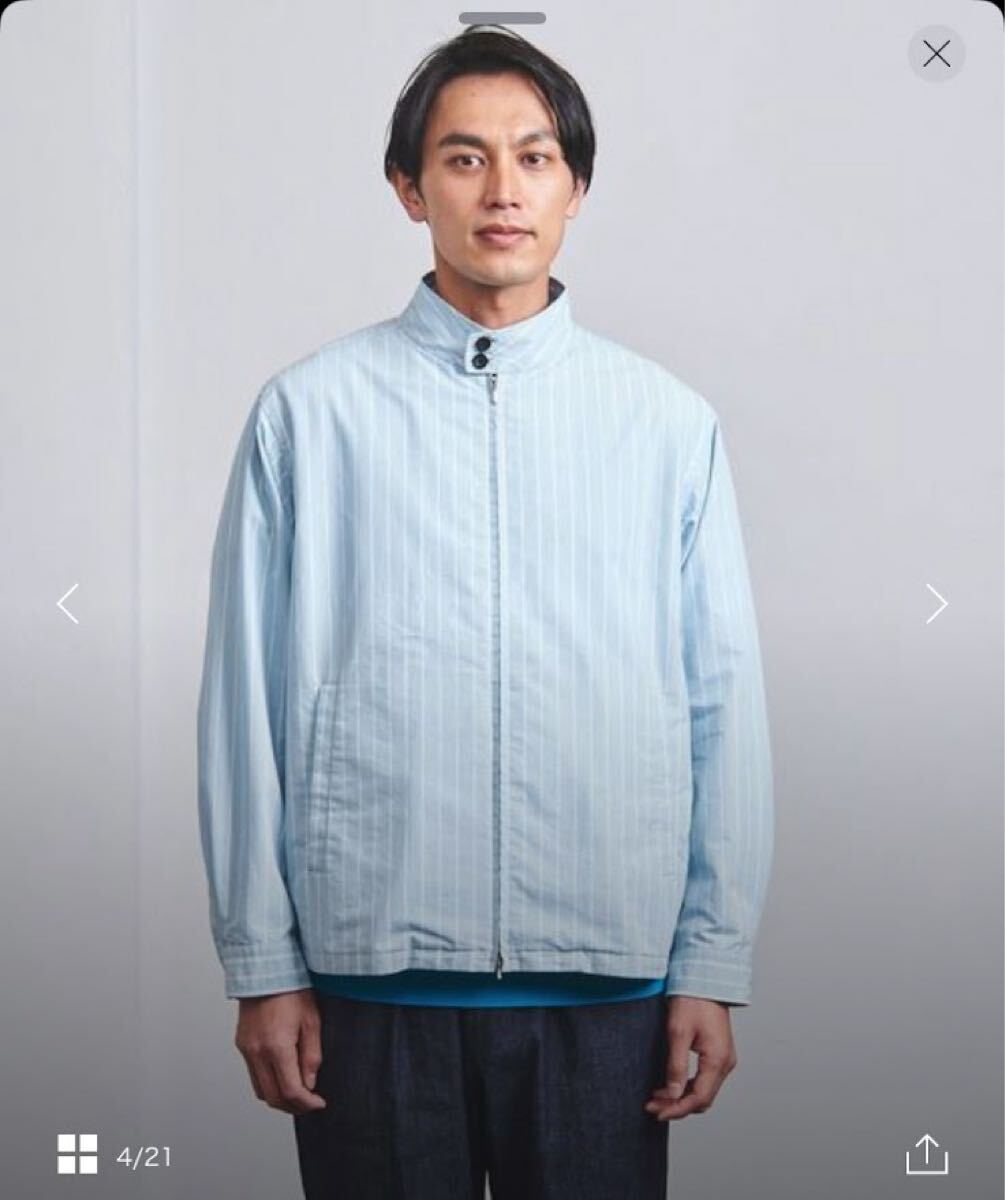This screenshot has width=1005, height=1200.
Task: Go to the previous product photo
Action: 68,604
